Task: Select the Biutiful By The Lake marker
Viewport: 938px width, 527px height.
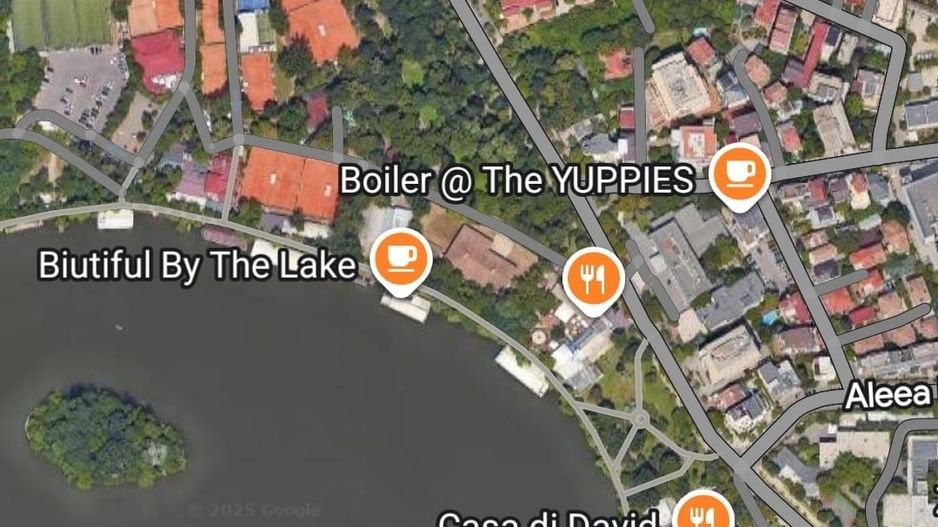Action: coord(401,260)
